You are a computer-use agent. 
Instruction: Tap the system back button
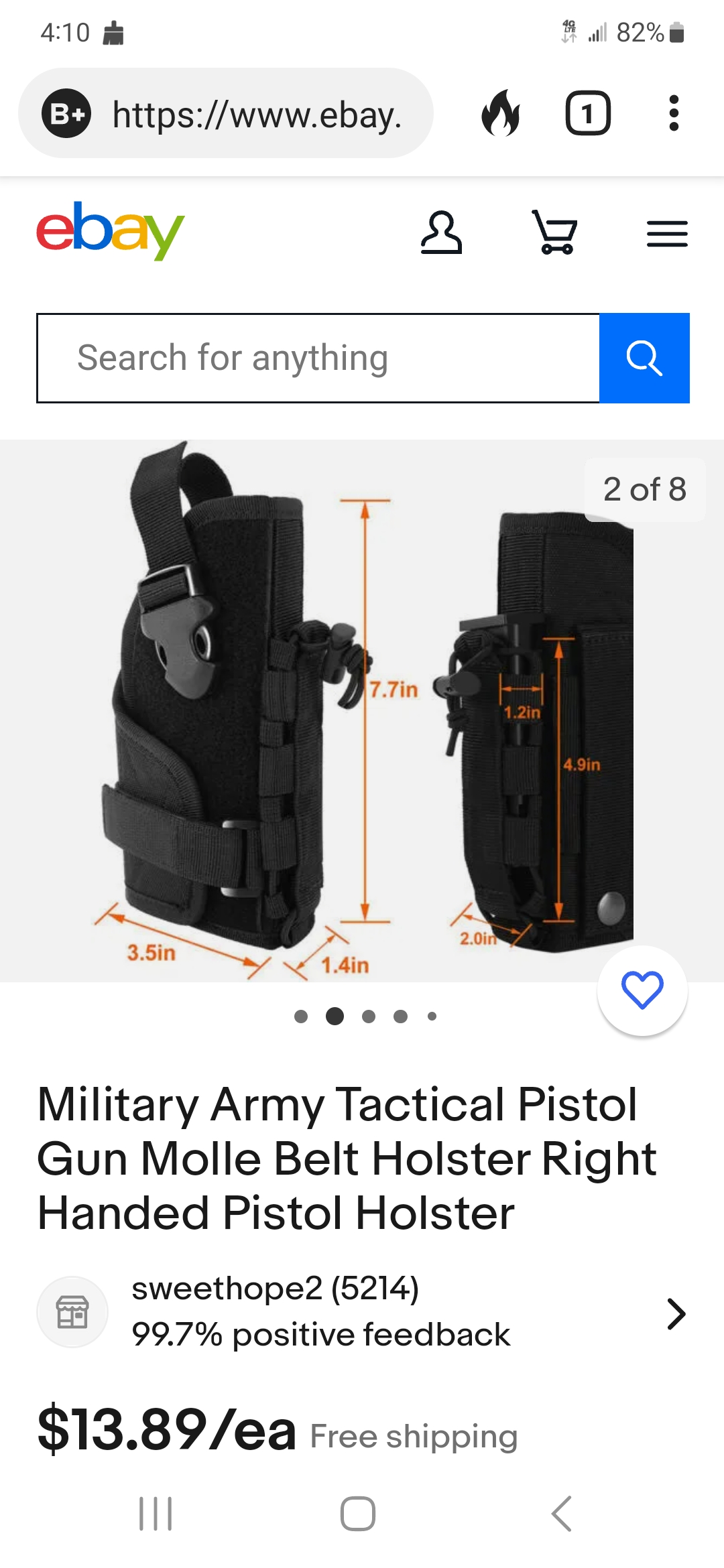pyautogui.click(x=561, y=1514)
